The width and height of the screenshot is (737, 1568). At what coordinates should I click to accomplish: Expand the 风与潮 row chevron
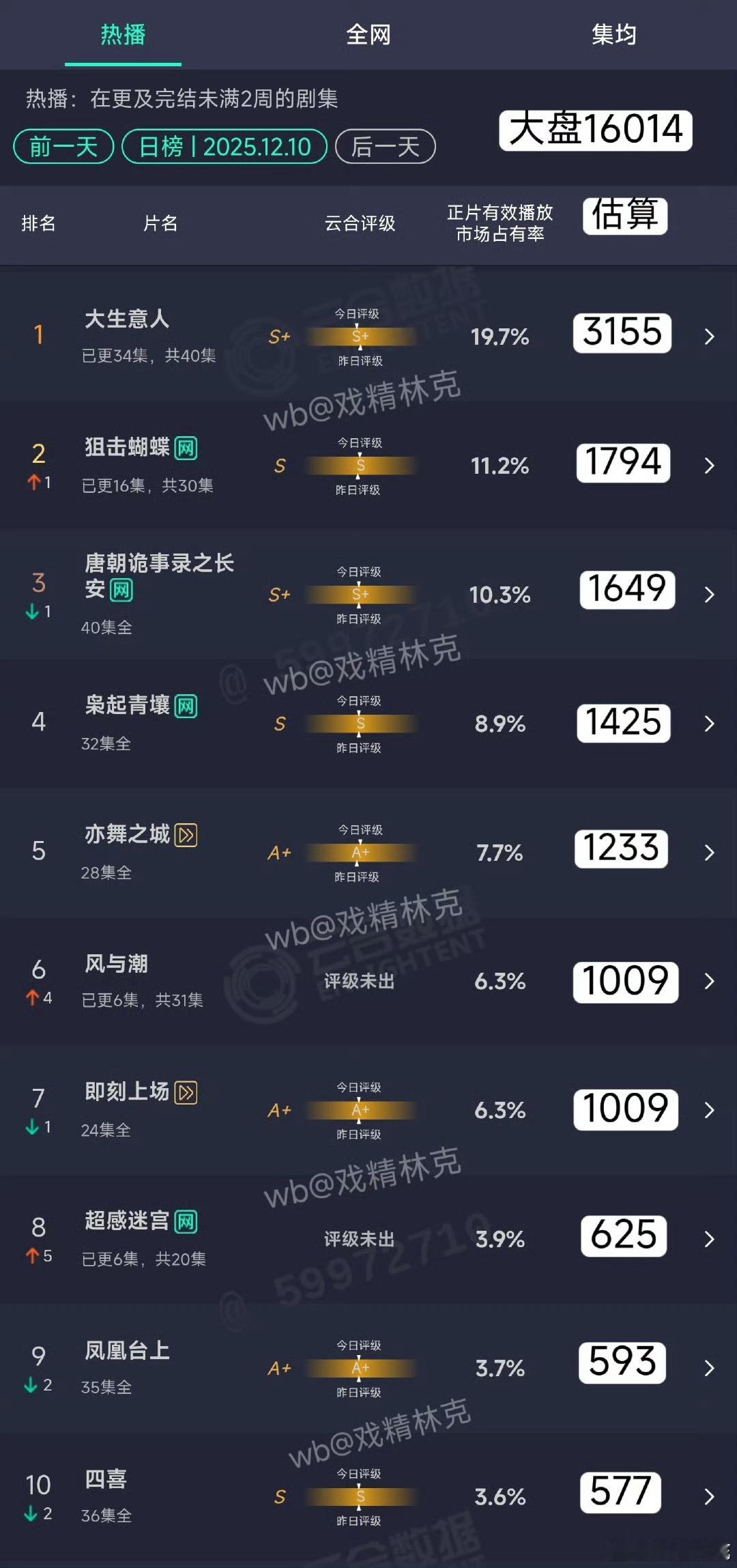click(708, 981)
